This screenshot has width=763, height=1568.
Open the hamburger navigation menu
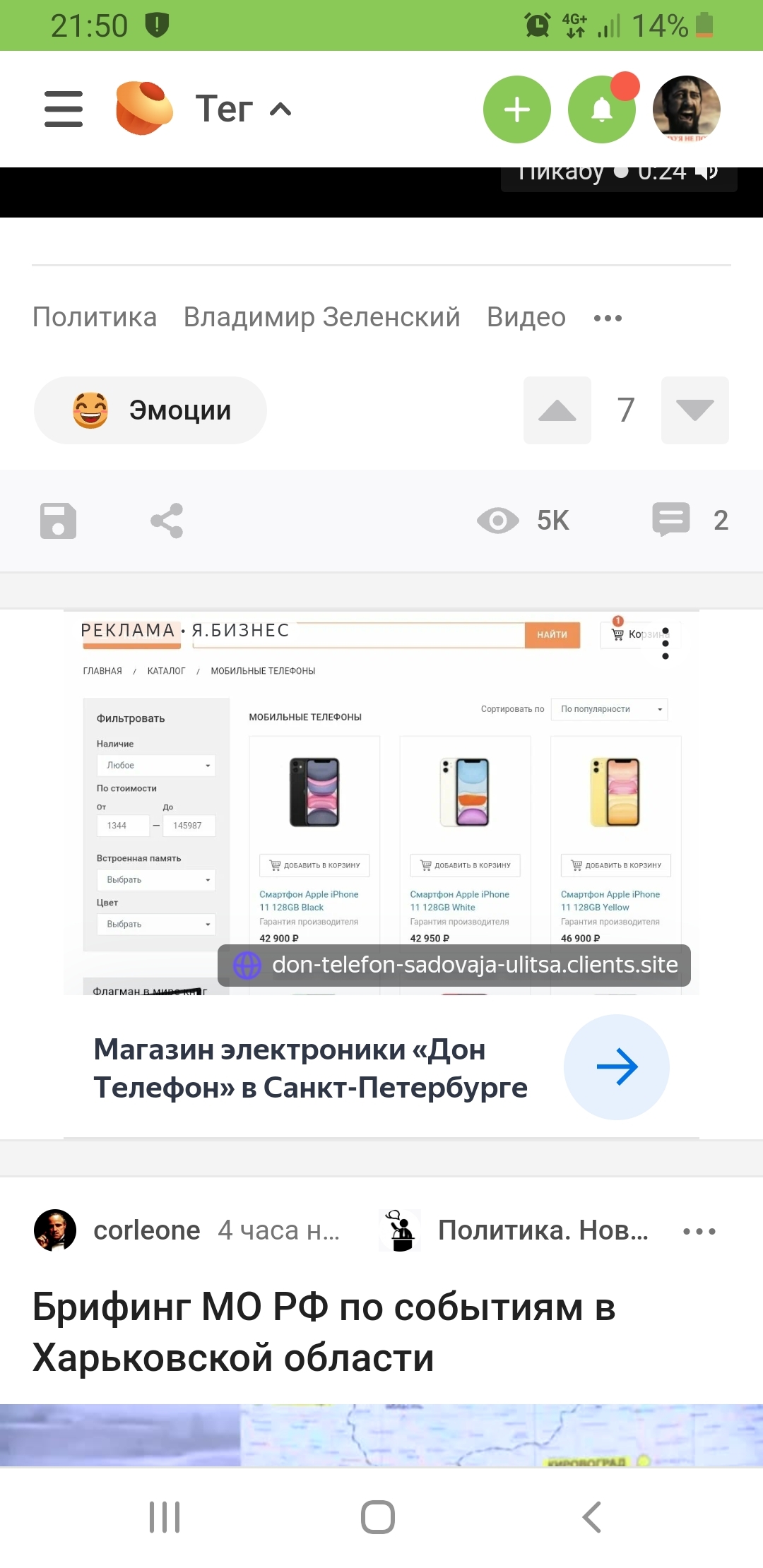point(64,109)
